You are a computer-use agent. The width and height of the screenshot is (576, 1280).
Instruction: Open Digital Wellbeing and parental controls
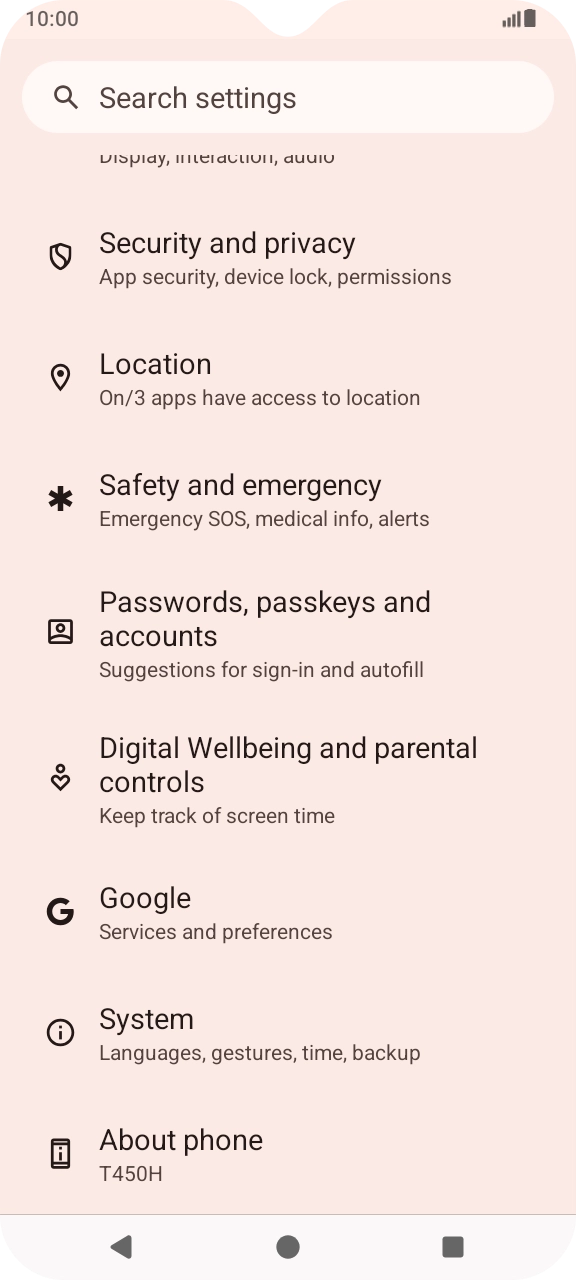pyautogui.click(x=288, y=779)
